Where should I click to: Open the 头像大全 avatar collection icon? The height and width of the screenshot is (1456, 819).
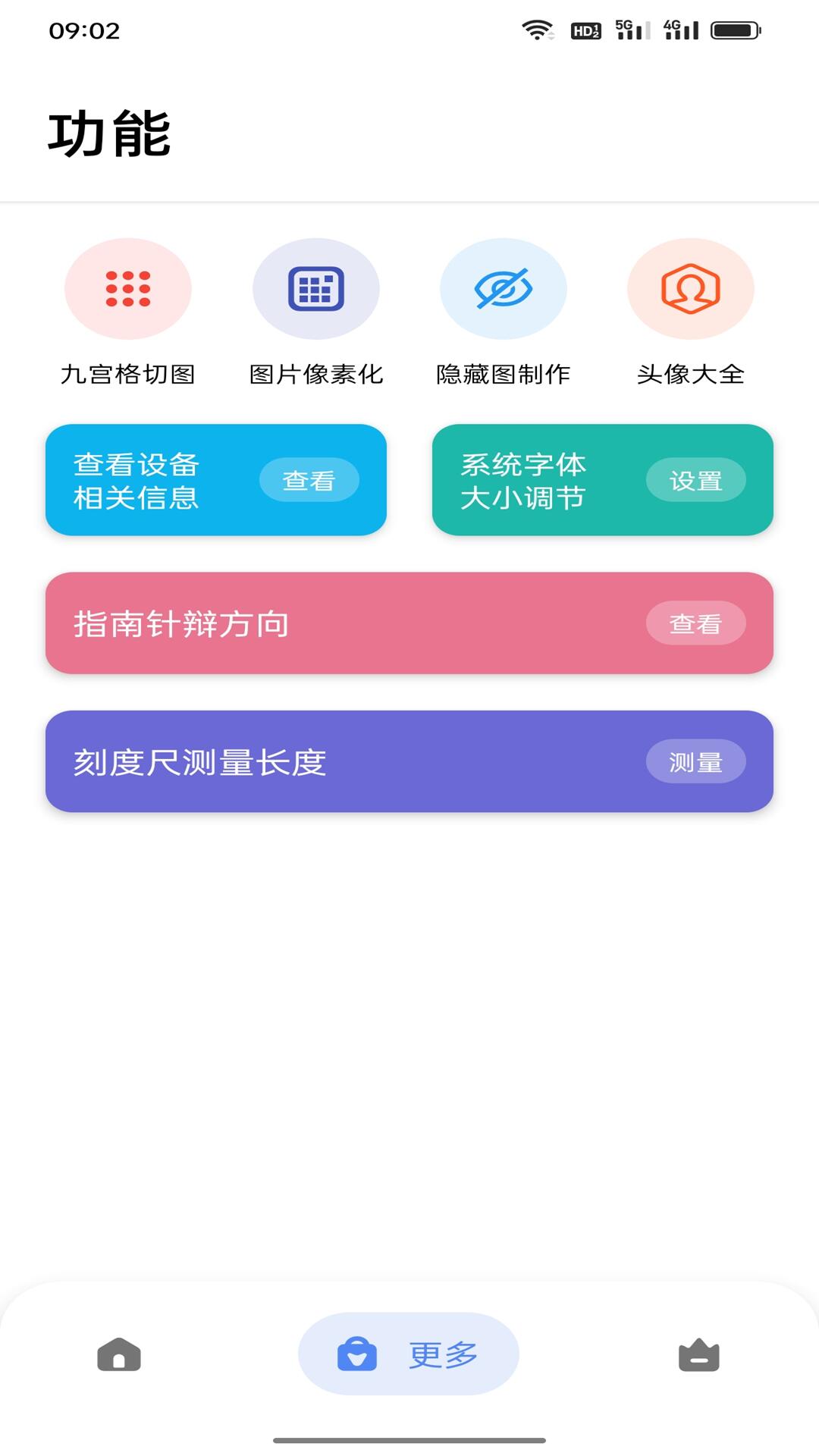(692, 289)
